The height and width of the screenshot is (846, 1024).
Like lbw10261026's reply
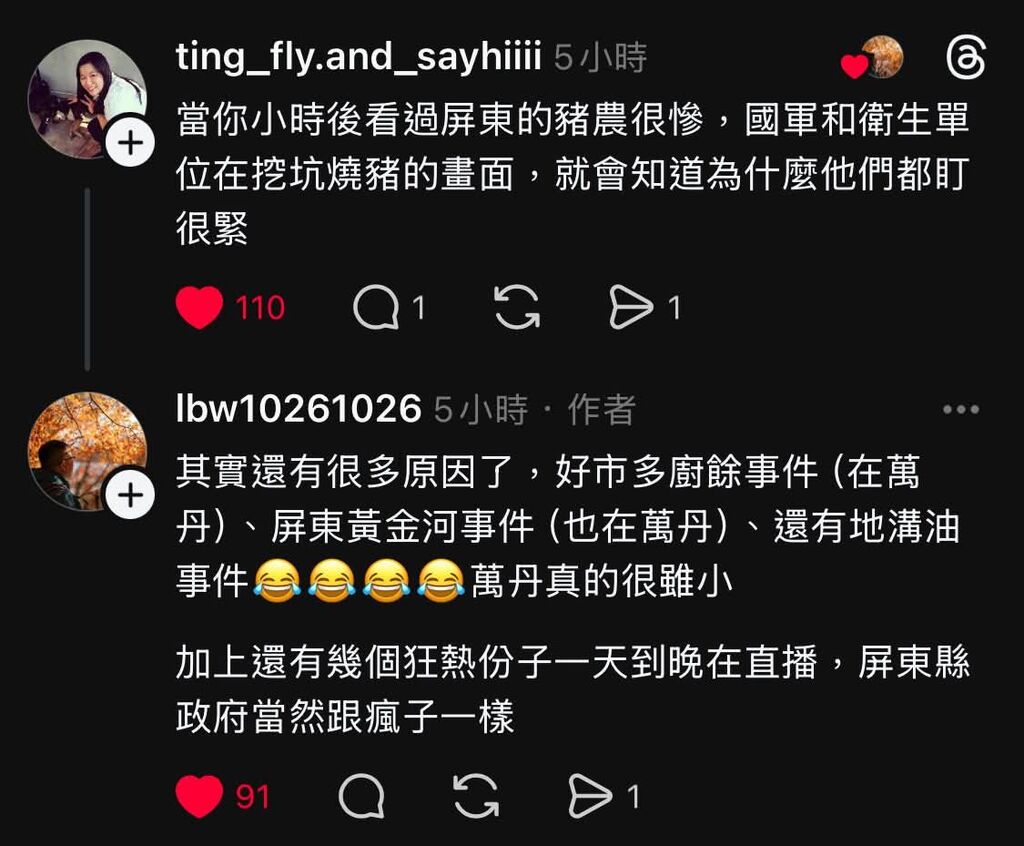(x=199, y=796)
